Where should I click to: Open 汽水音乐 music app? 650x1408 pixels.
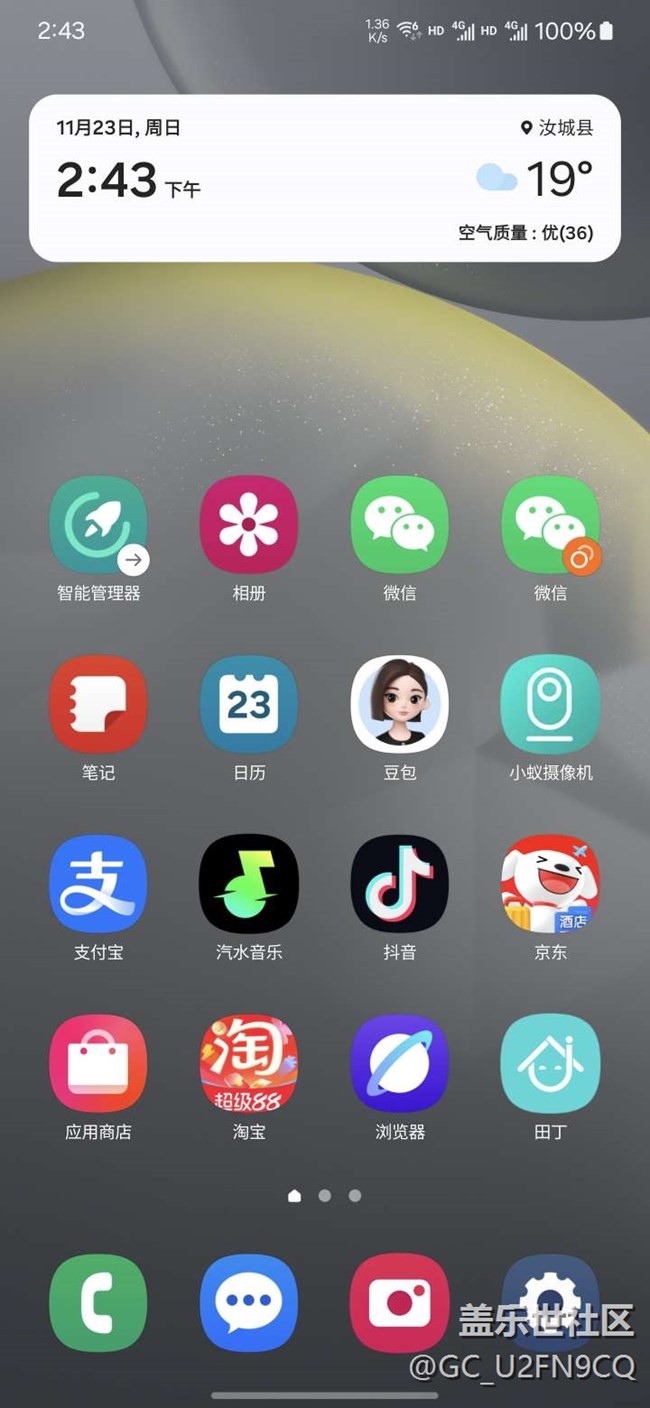[249, 884]
